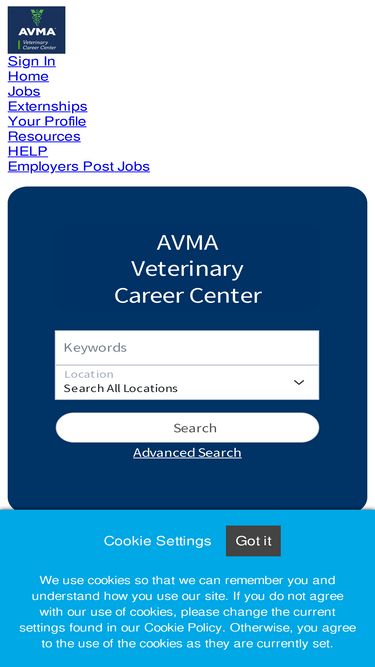Open Advanced Search link

pyautogui.click(x=187, y=452)
